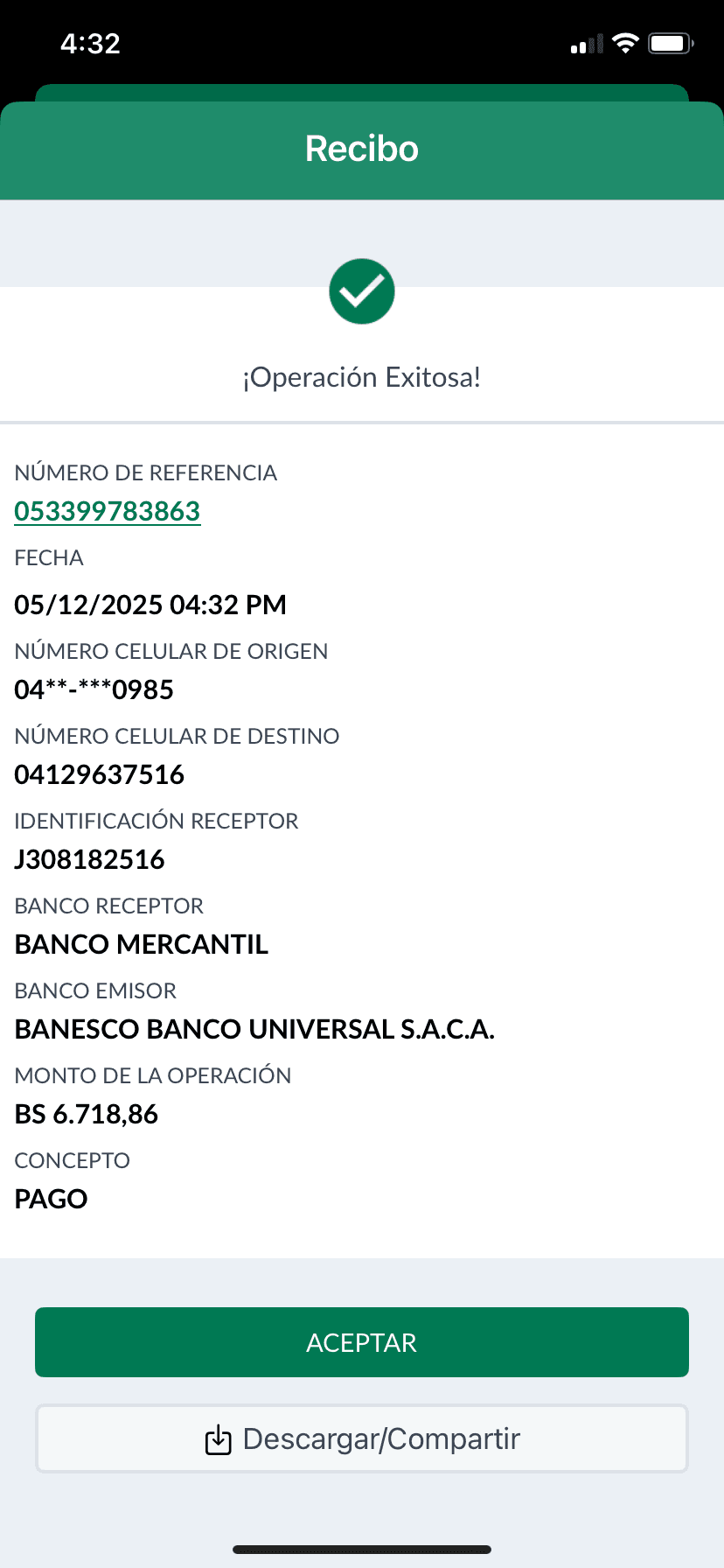Open Descargar/Compartir to share the receipt

pos(362,1438)
